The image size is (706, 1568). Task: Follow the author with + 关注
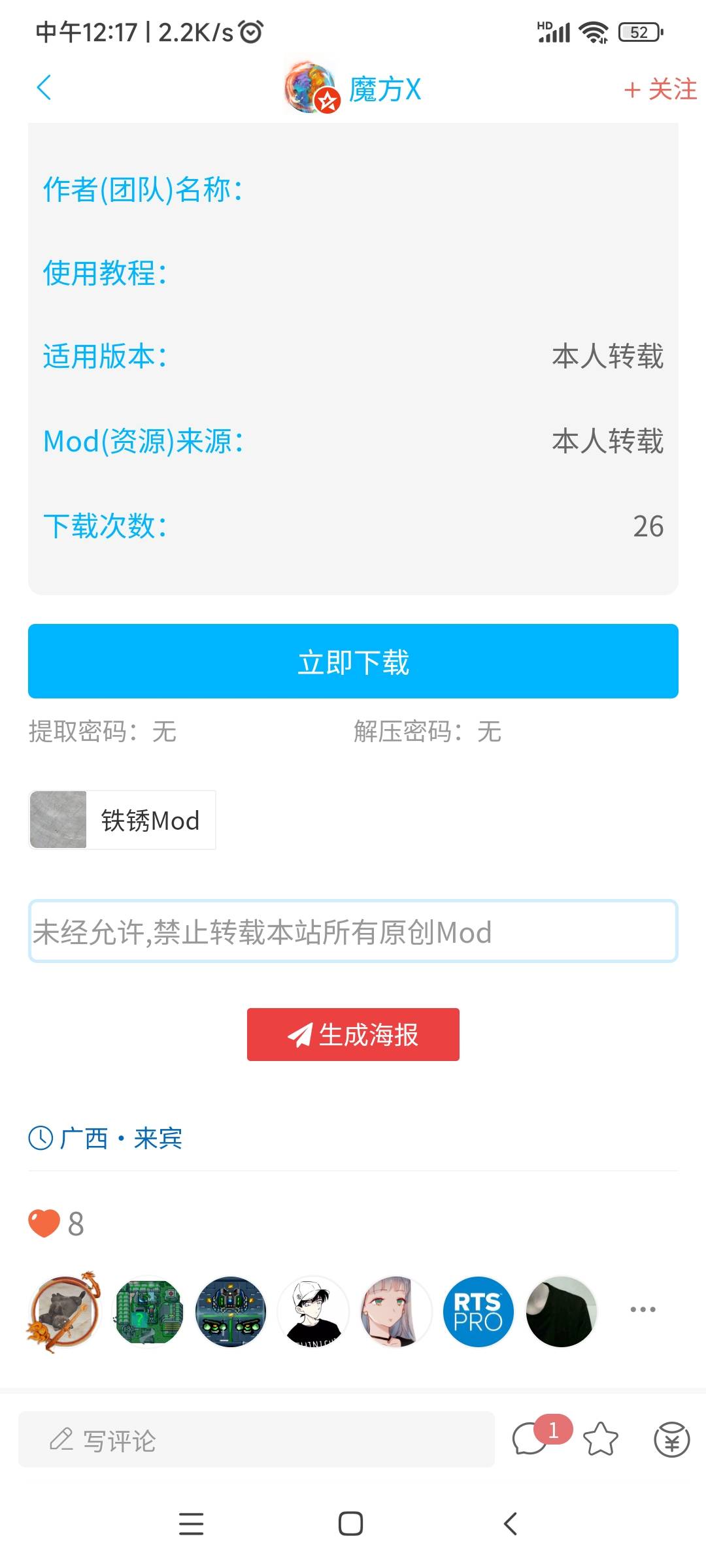pyautogui.click(x=660, y=90)
